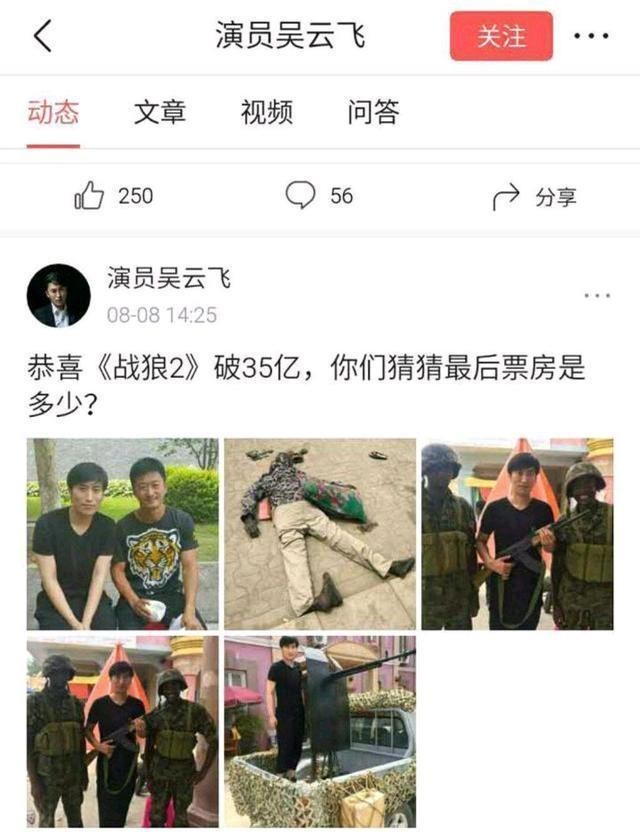Tap the red 关注 follow button
Image resolution: width=640 pixels, height=832 pixels.
point(501,37)
